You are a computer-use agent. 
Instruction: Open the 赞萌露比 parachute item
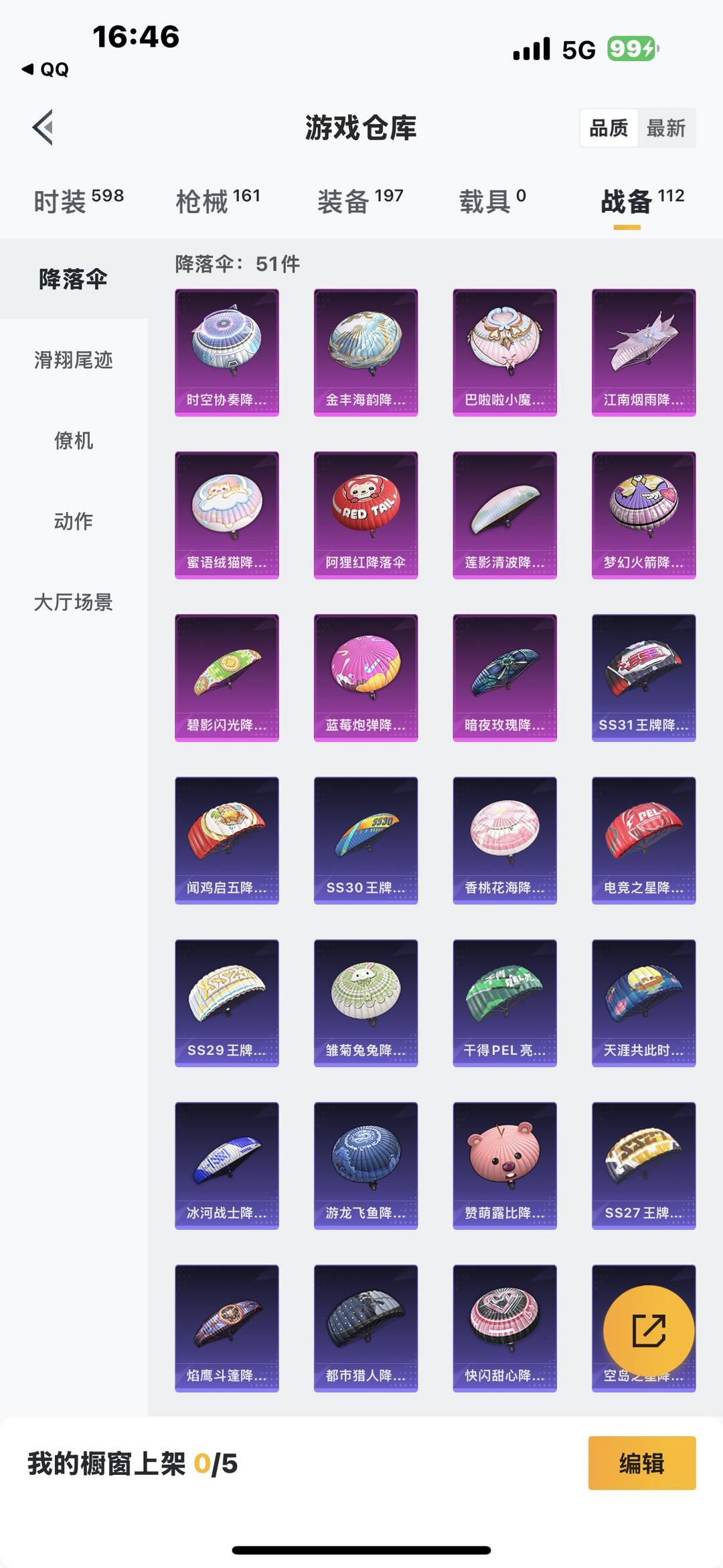tap(505, 1165)
